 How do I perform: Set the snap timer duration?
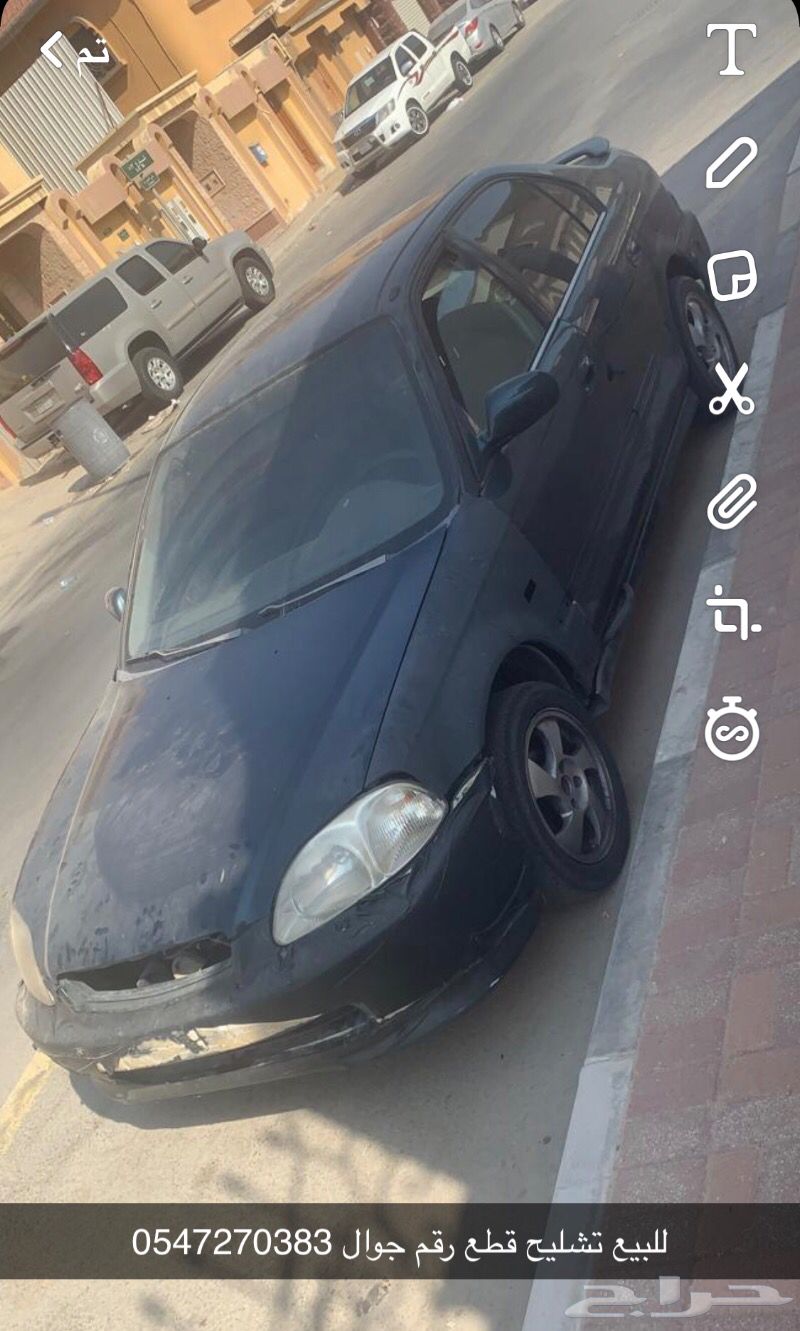tap(732, 728)
